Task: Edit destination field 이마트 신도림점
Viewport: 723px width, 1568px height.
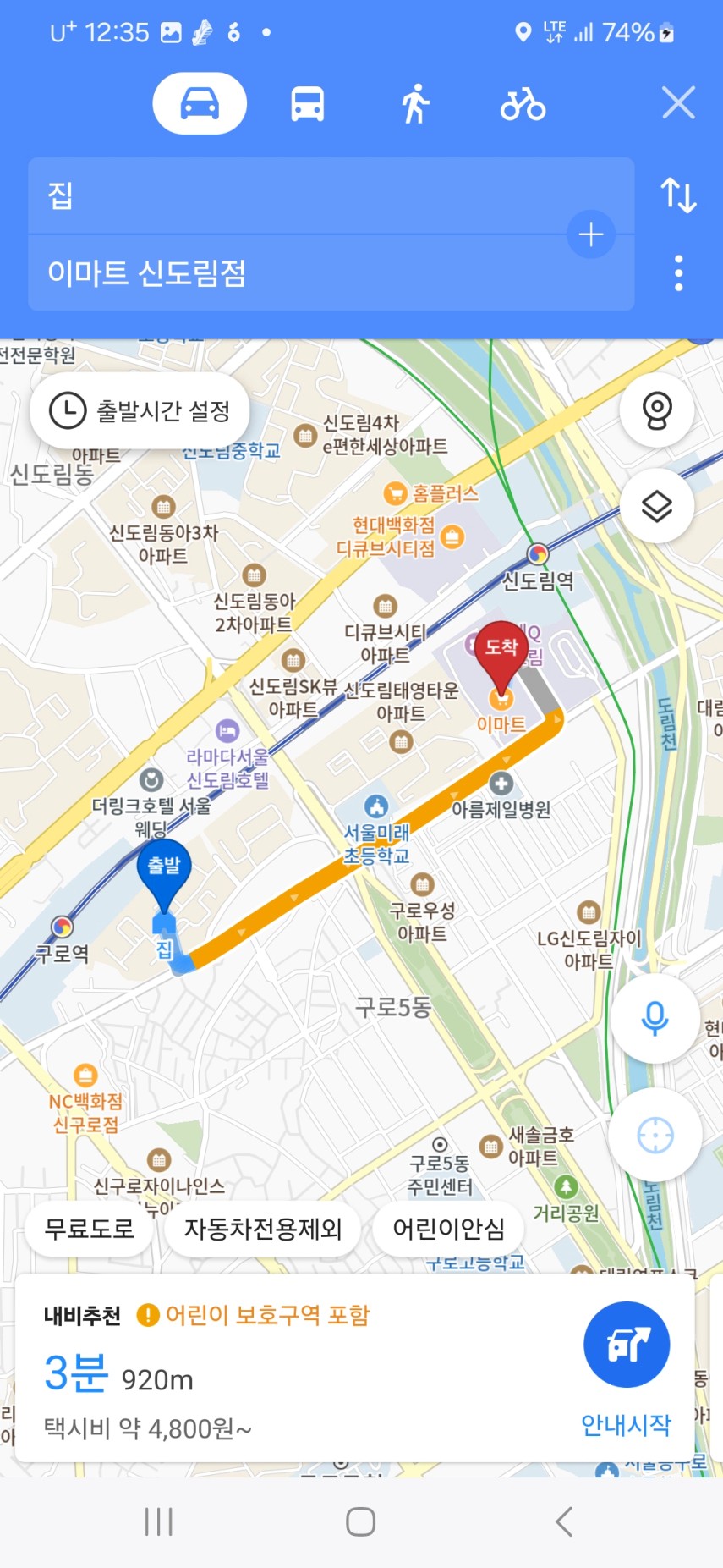Action: point(296,273)
